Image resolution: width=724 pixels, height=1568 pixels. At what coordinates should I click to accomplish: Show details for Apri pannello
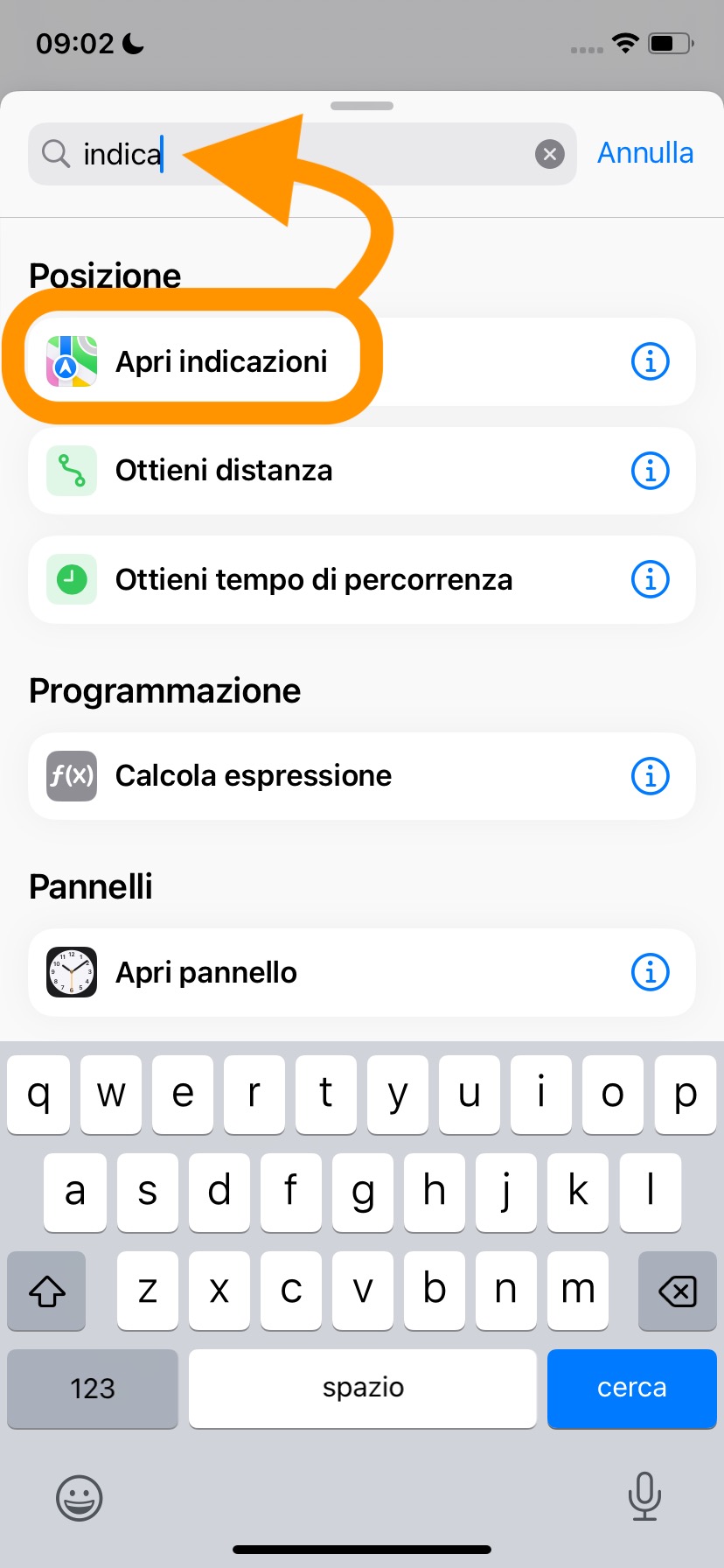[650, 972]
